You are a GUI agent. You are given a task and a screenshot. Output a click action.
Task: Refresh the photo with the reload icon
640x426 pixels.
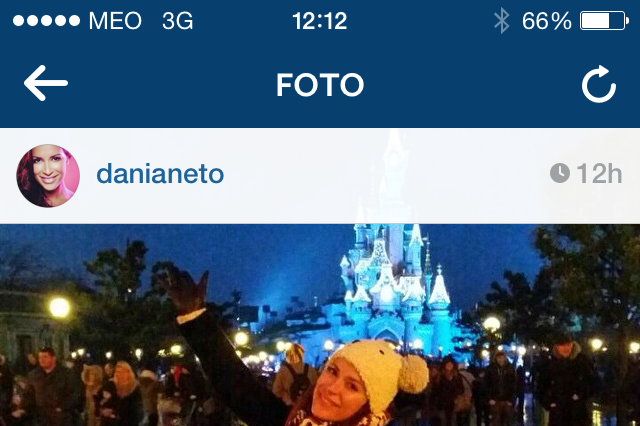(598, 86)
